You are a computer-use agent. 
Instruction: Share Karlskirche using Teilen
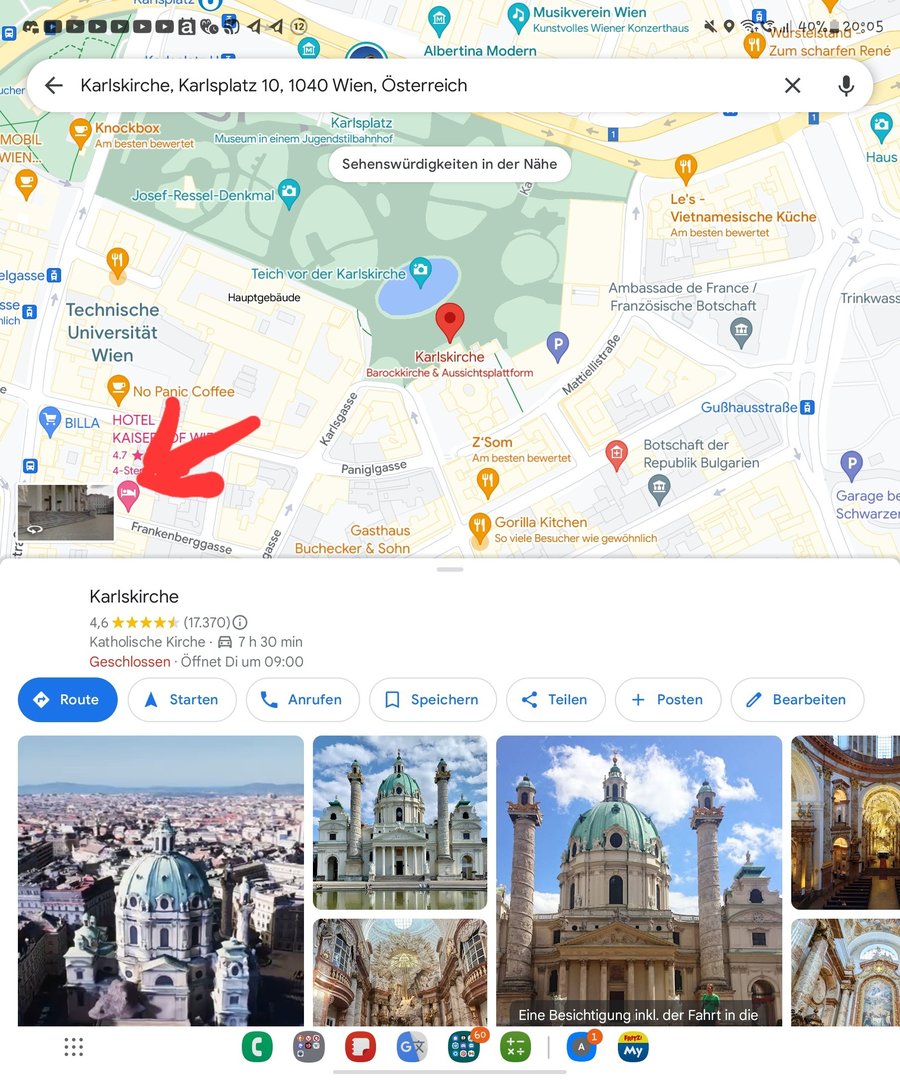coord(555,700)
